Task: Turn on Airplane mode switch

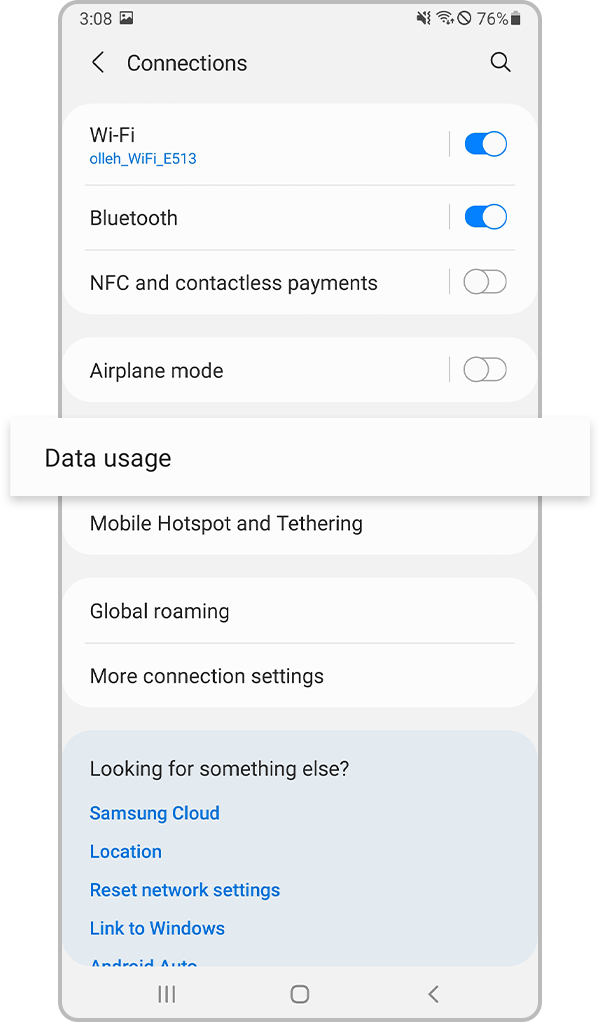Action: coord(485,370)
